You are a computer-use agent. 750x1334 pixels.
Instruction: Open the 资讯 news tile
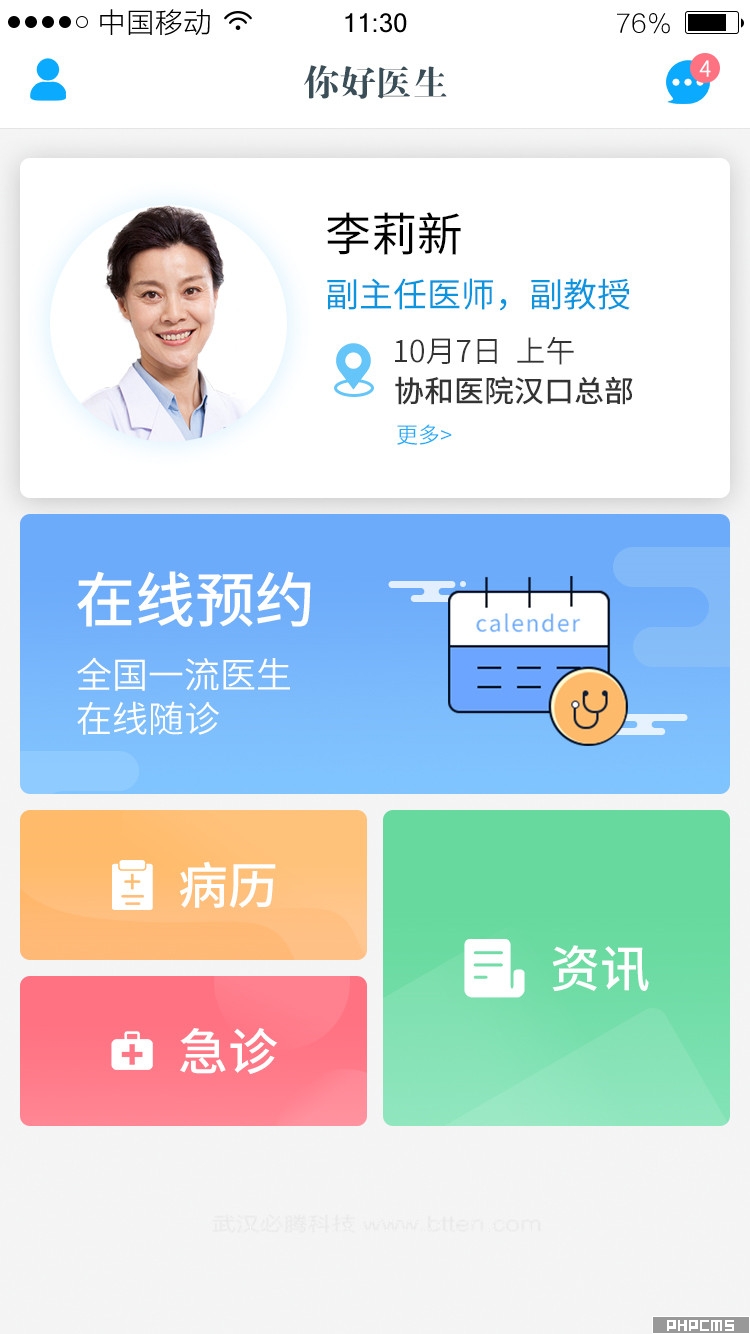click(556, 968)
